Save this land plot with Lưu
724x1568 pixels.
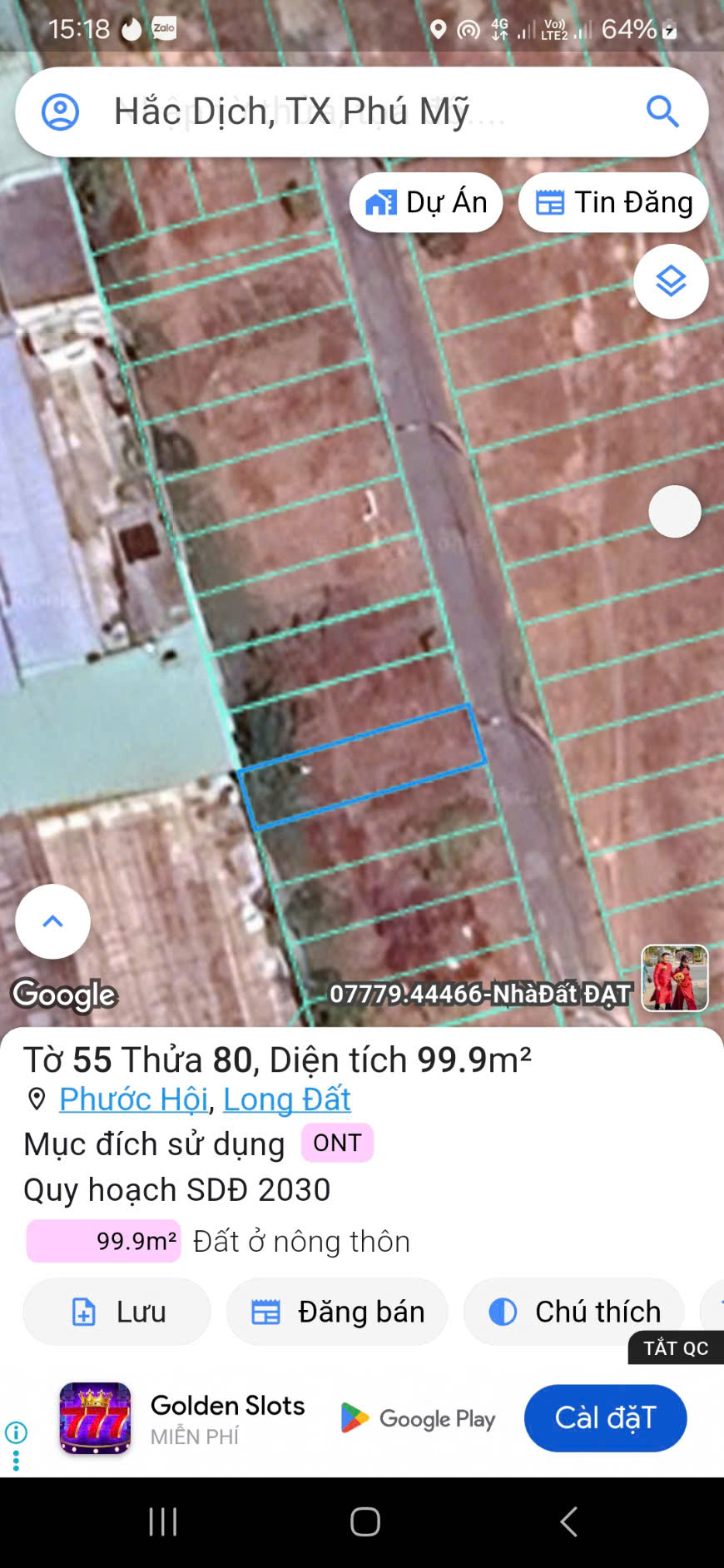117,1312
